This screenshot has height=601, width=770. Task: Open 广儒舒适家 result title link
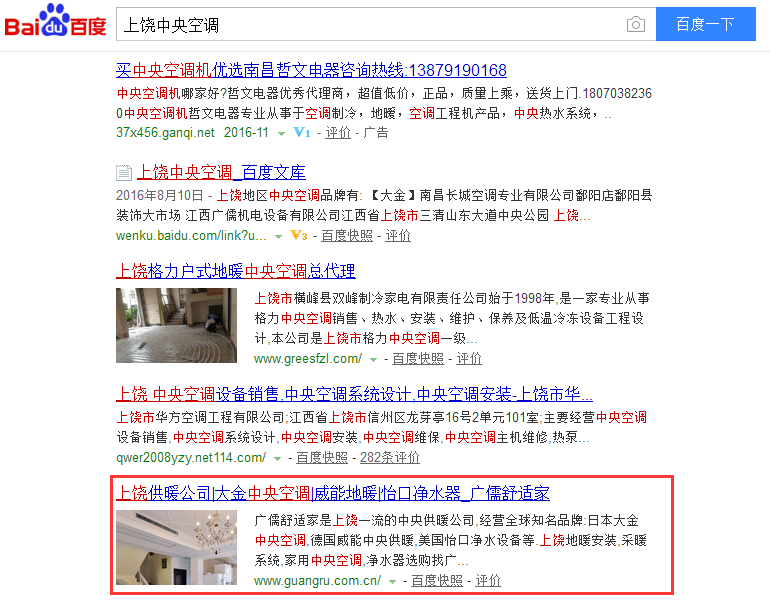tap(333, 493)
